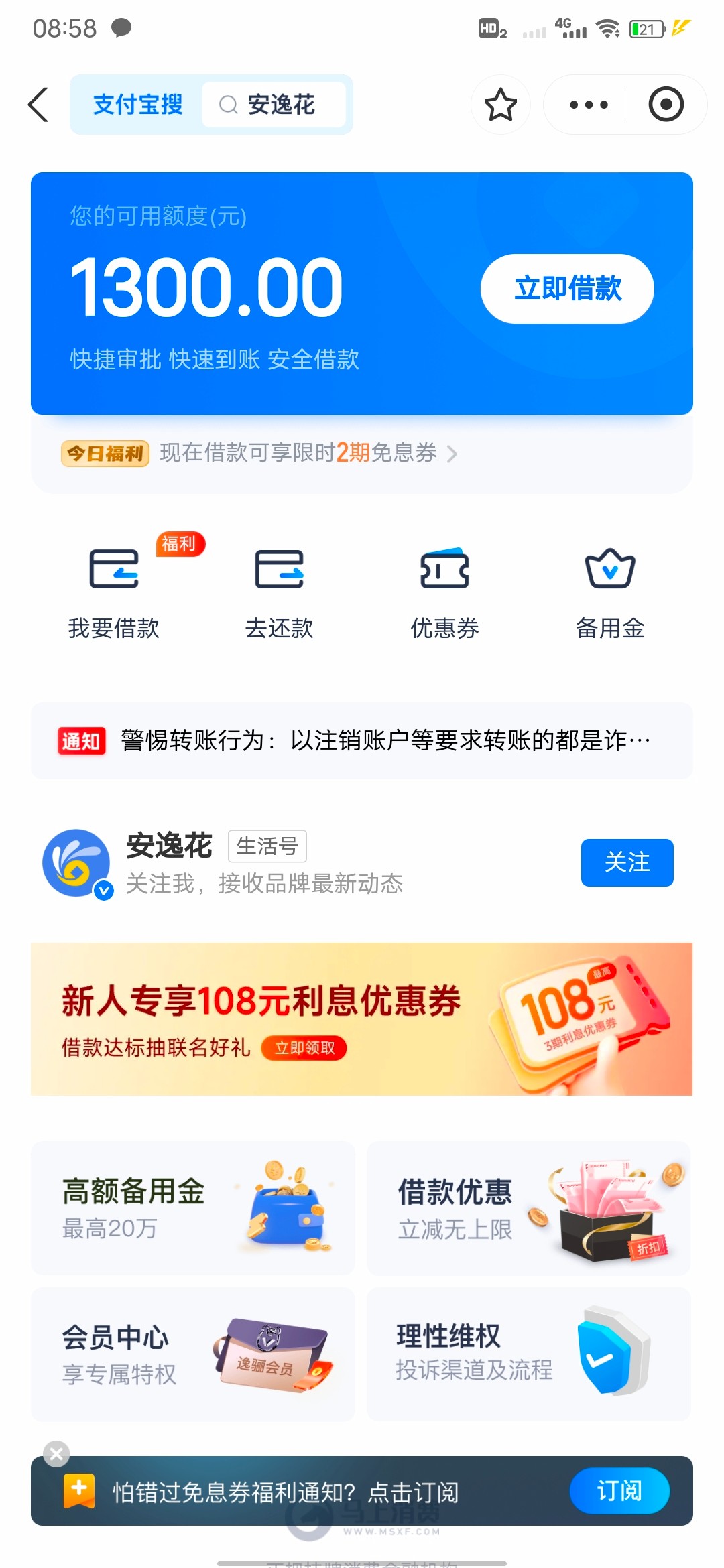Subscribe with the 订阅 button
The width and height of the screenshot is (724, 1568).
coord(619,1491)
